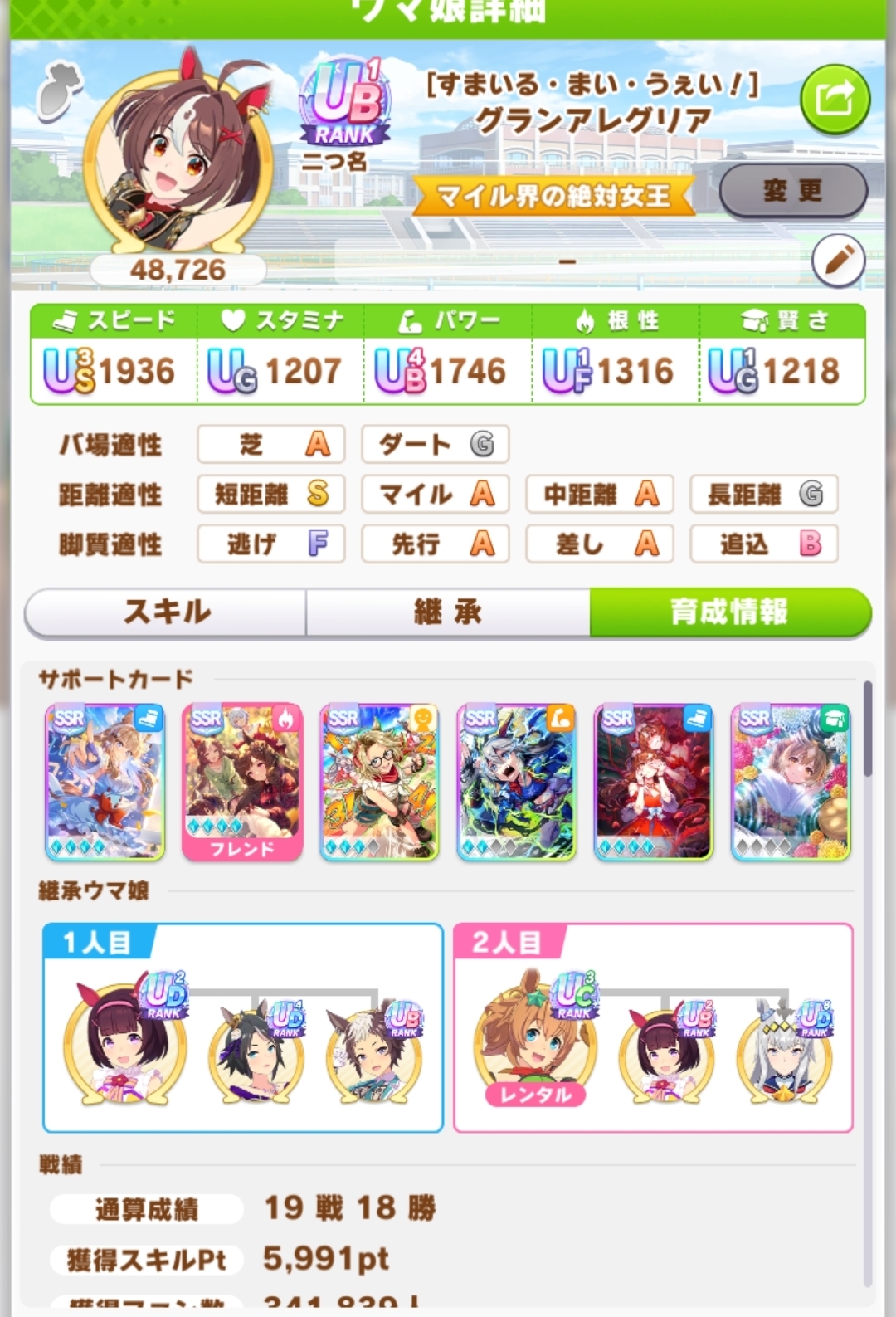The image size is (896, 1317).
Task: Open the orange power-badged support card
Action: (x=516, y=782)
